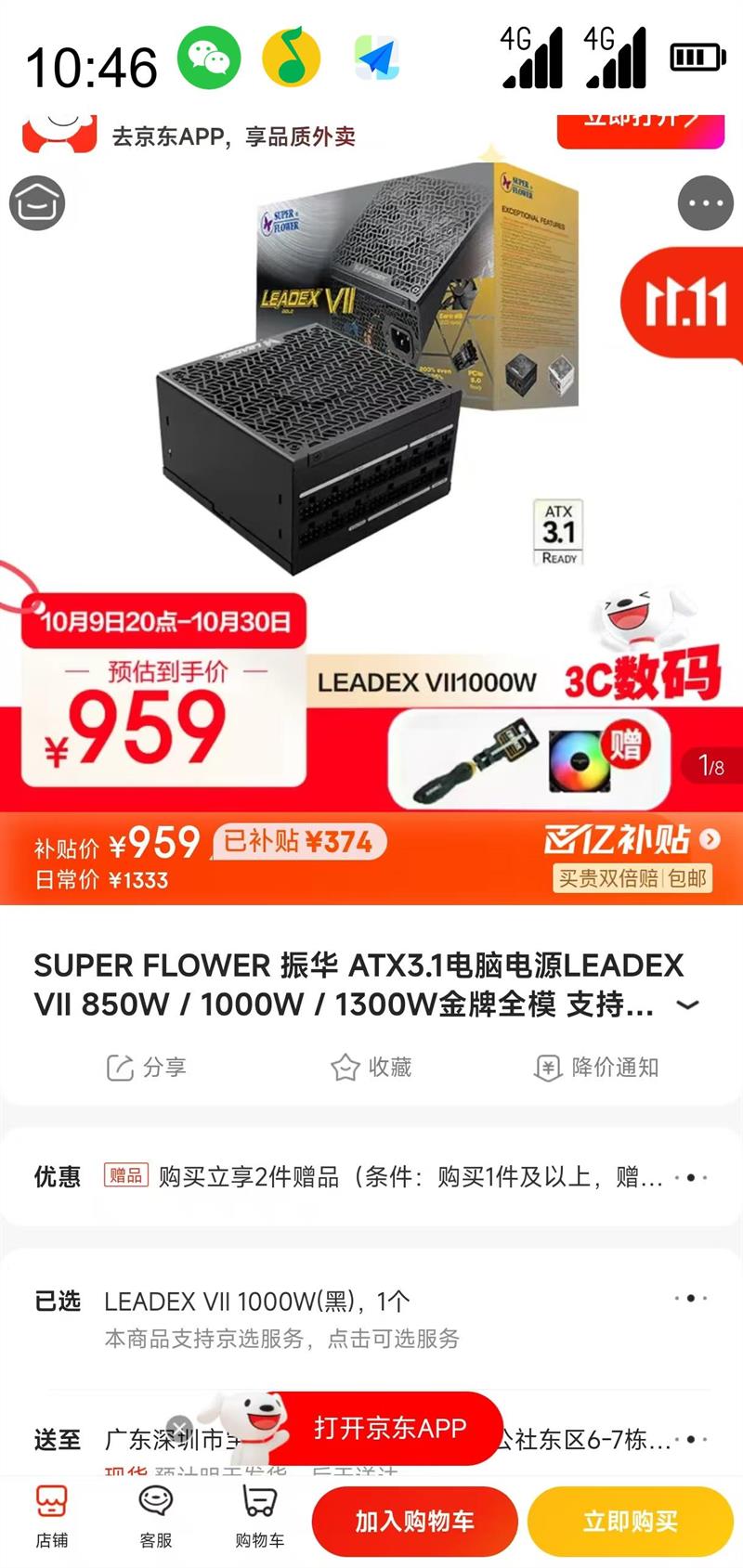Tap the 立即购买 buy now button
This screenshot has width=743, height=1568.
[x=631, y=1521]
